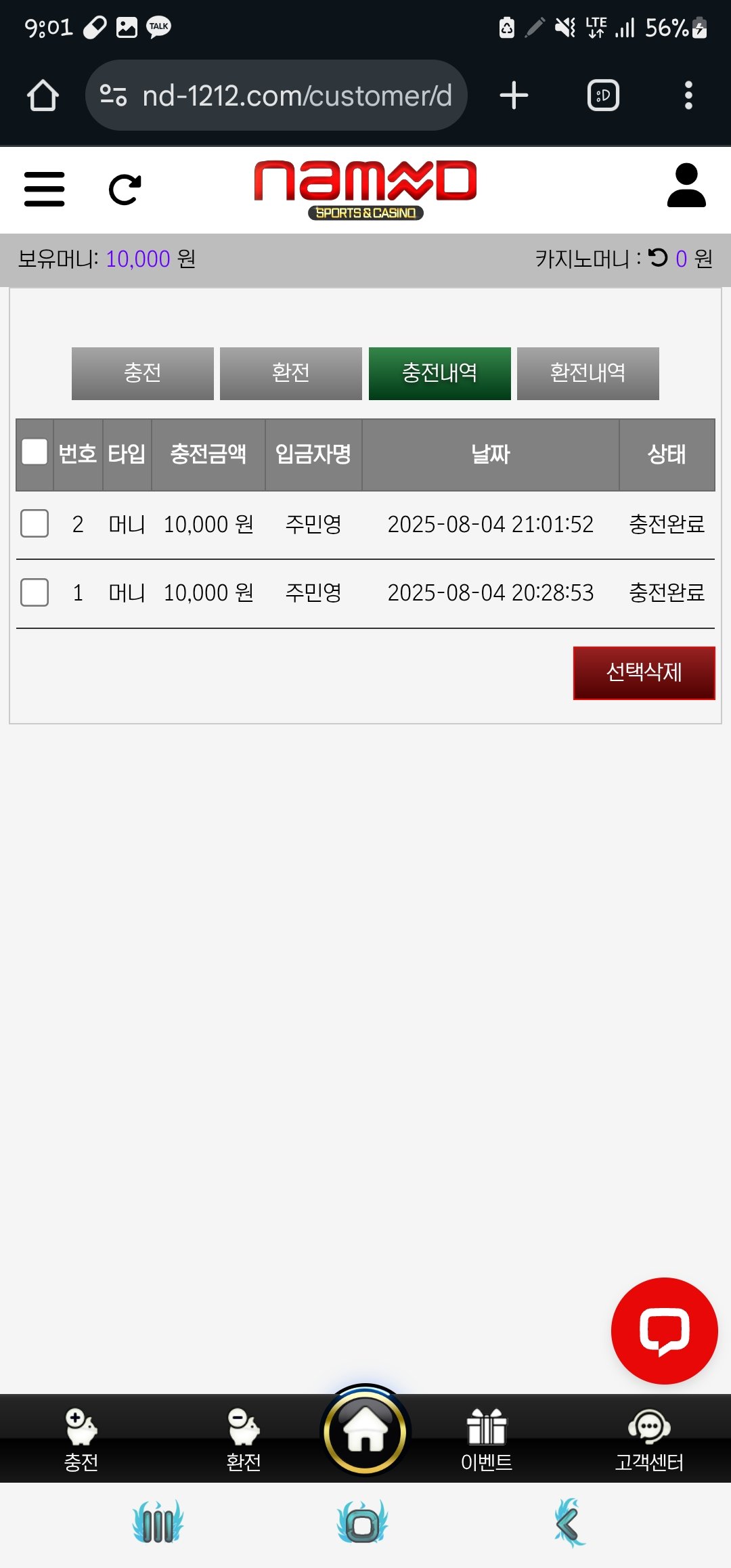
Task: Select the 충전내역 tab
Action: (439, 373)
